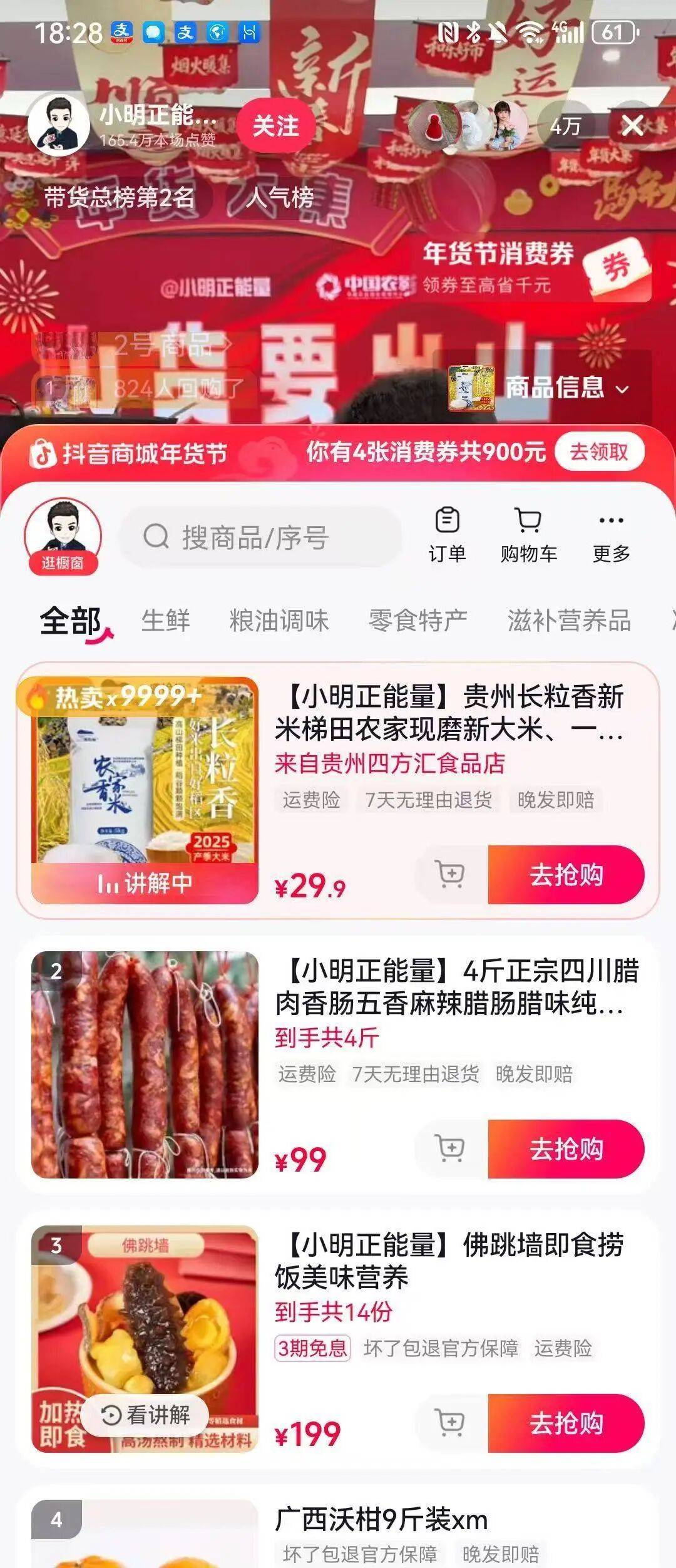Watch 看讲解 replay for 佛跳墙
676x1568 pixels.
145,1415
